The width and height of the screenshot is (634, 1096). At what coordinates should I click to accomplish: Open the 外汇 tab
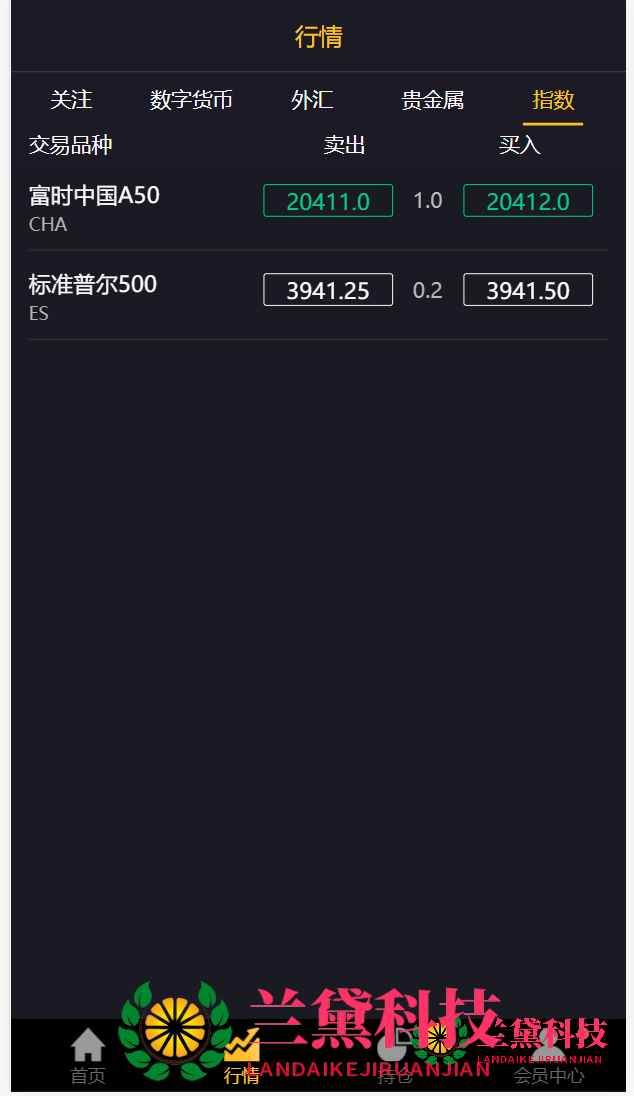click(312, 100)
